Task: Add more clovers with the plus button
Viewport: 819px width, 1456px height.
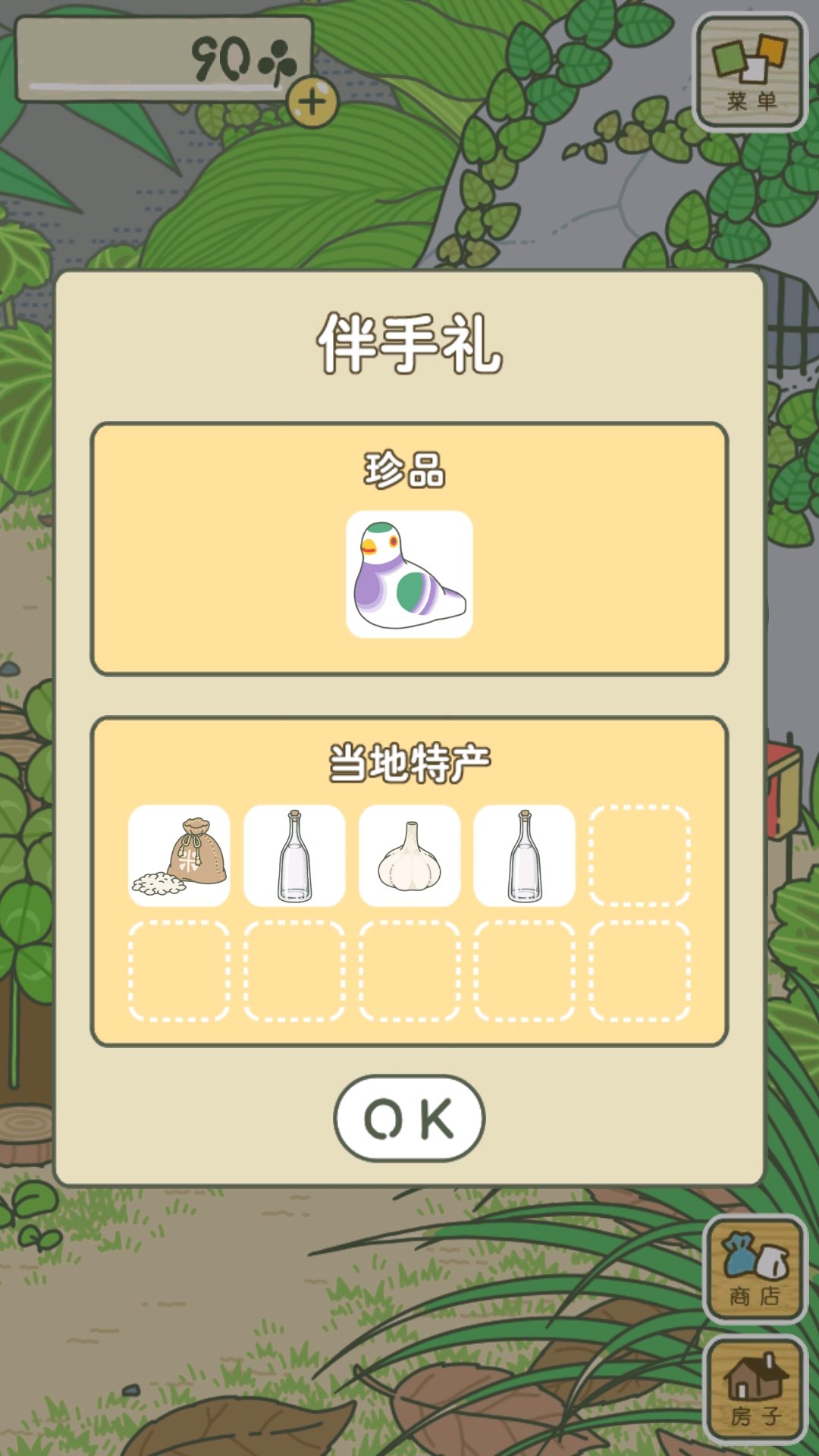Action: tap(312, 102)
